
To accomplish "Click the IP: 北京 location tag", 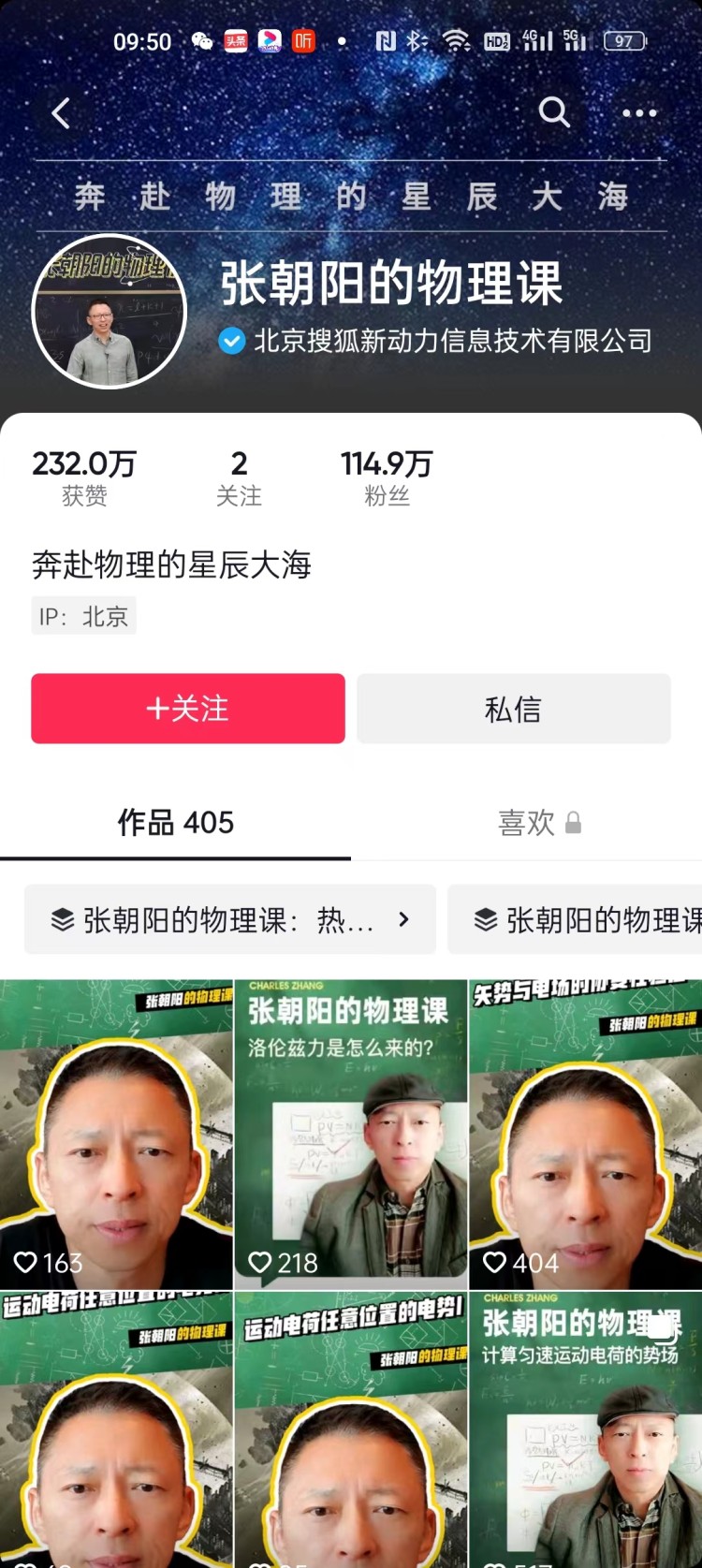I will [83, 615].
